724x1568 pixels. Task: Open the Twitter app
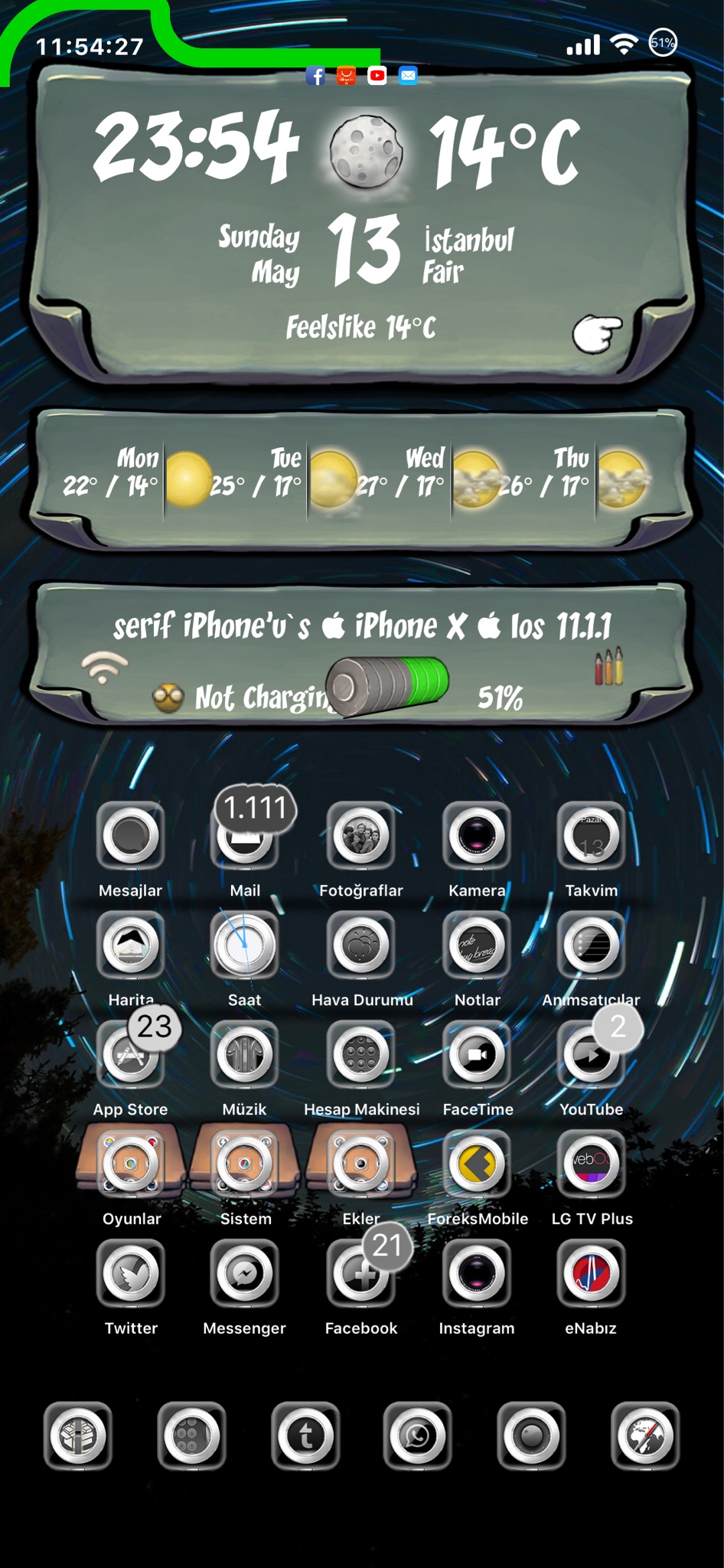pyautogui.click(x=131, y=1274)
